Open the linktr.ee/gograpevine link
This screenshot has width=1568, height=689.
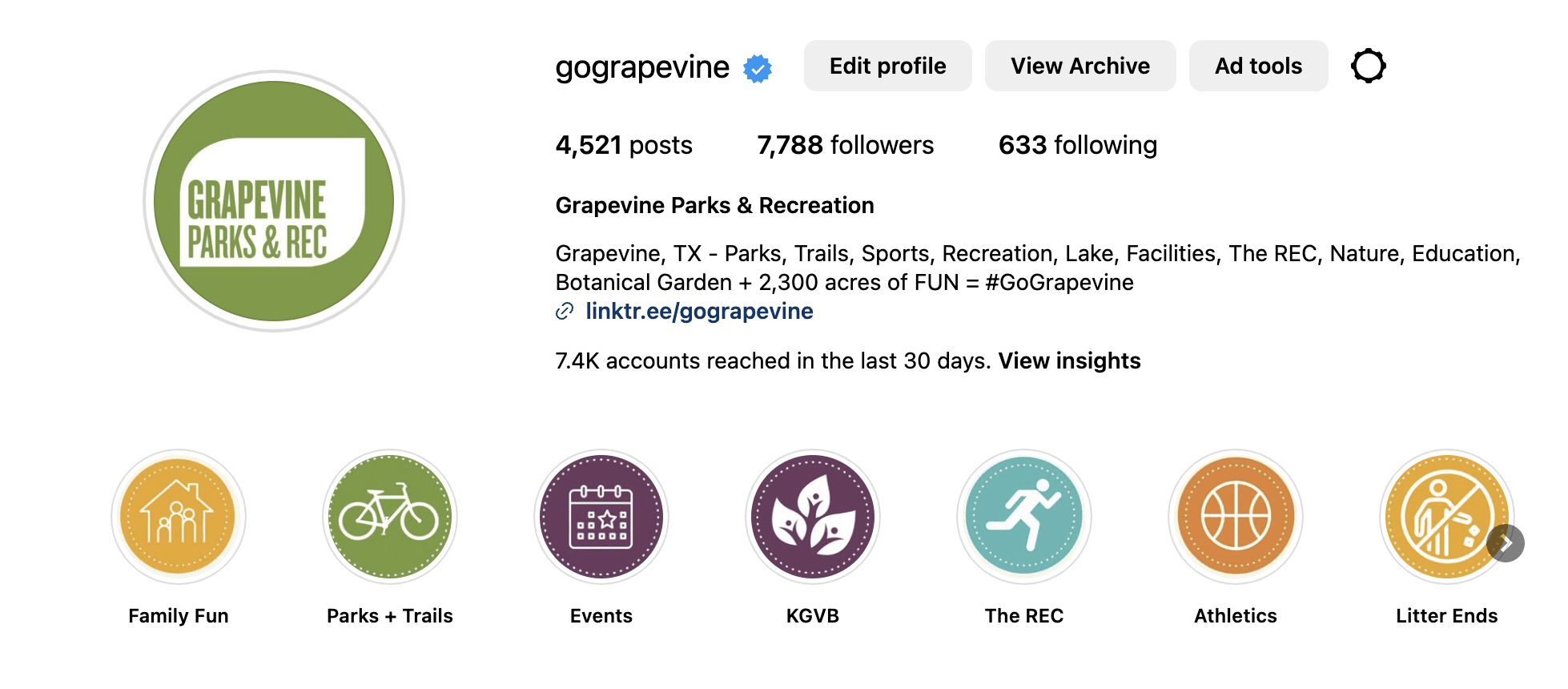[698, 311]
